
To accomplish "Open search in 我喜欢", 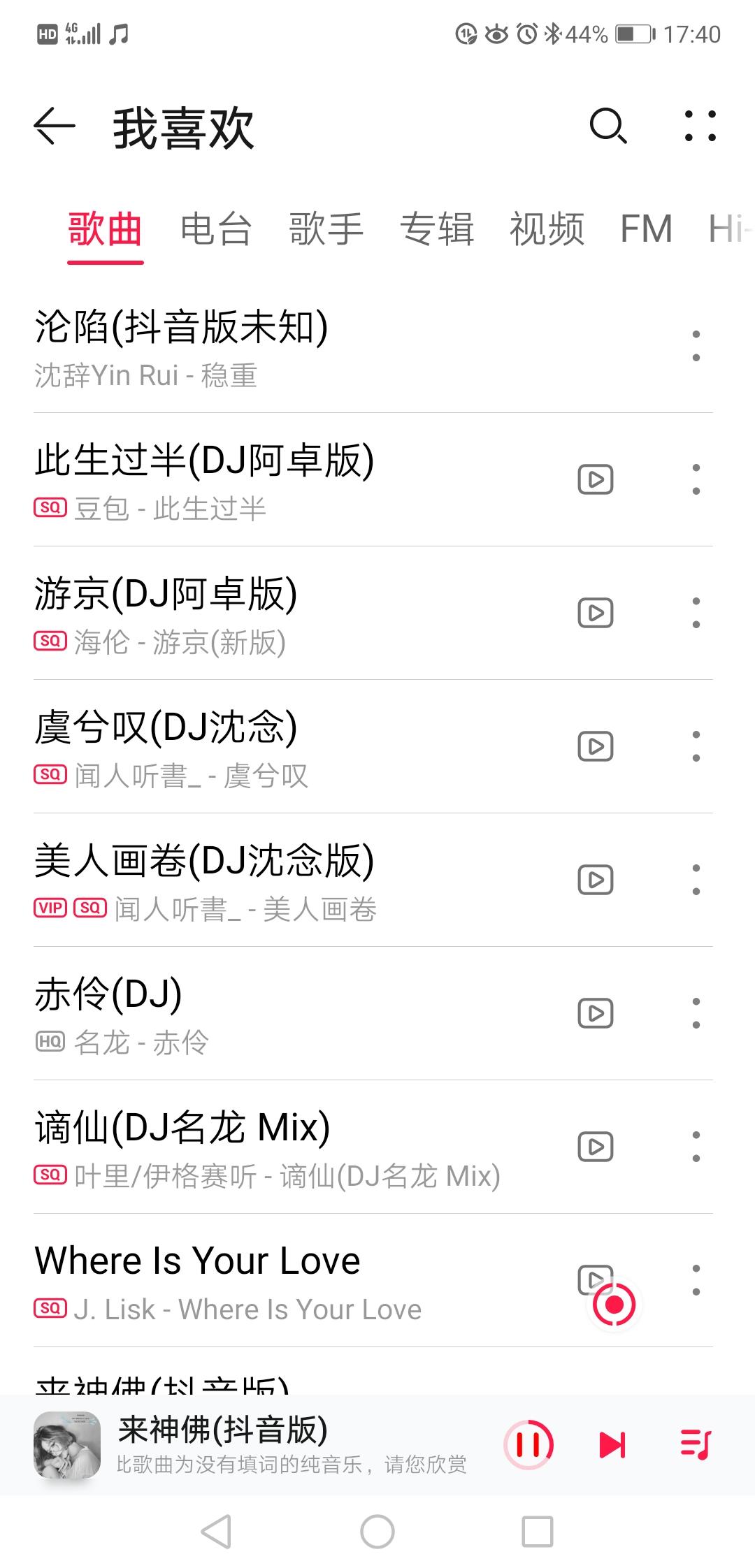I will pos(607,127).
